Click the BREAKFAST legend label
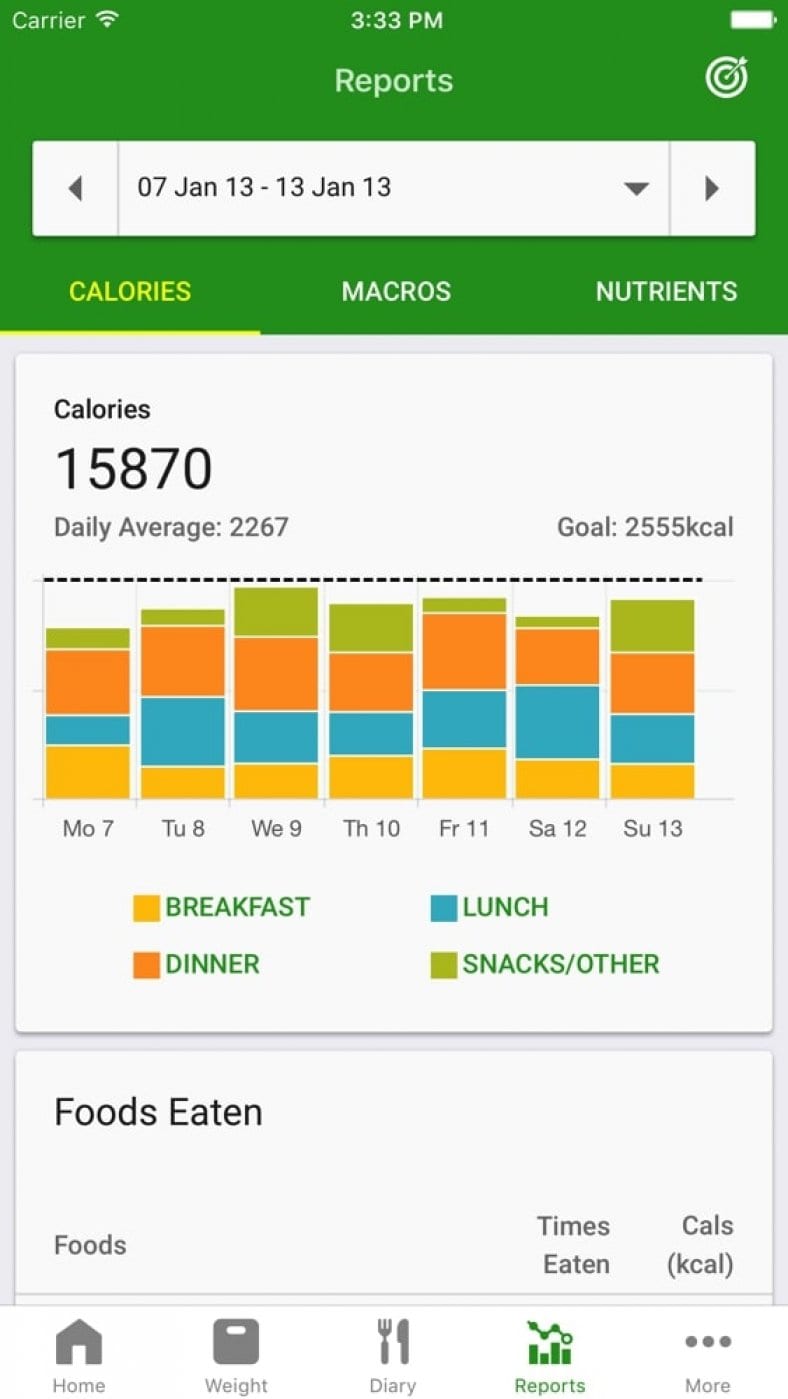This screenshot has width=788, height=1399. pos(240,907)
